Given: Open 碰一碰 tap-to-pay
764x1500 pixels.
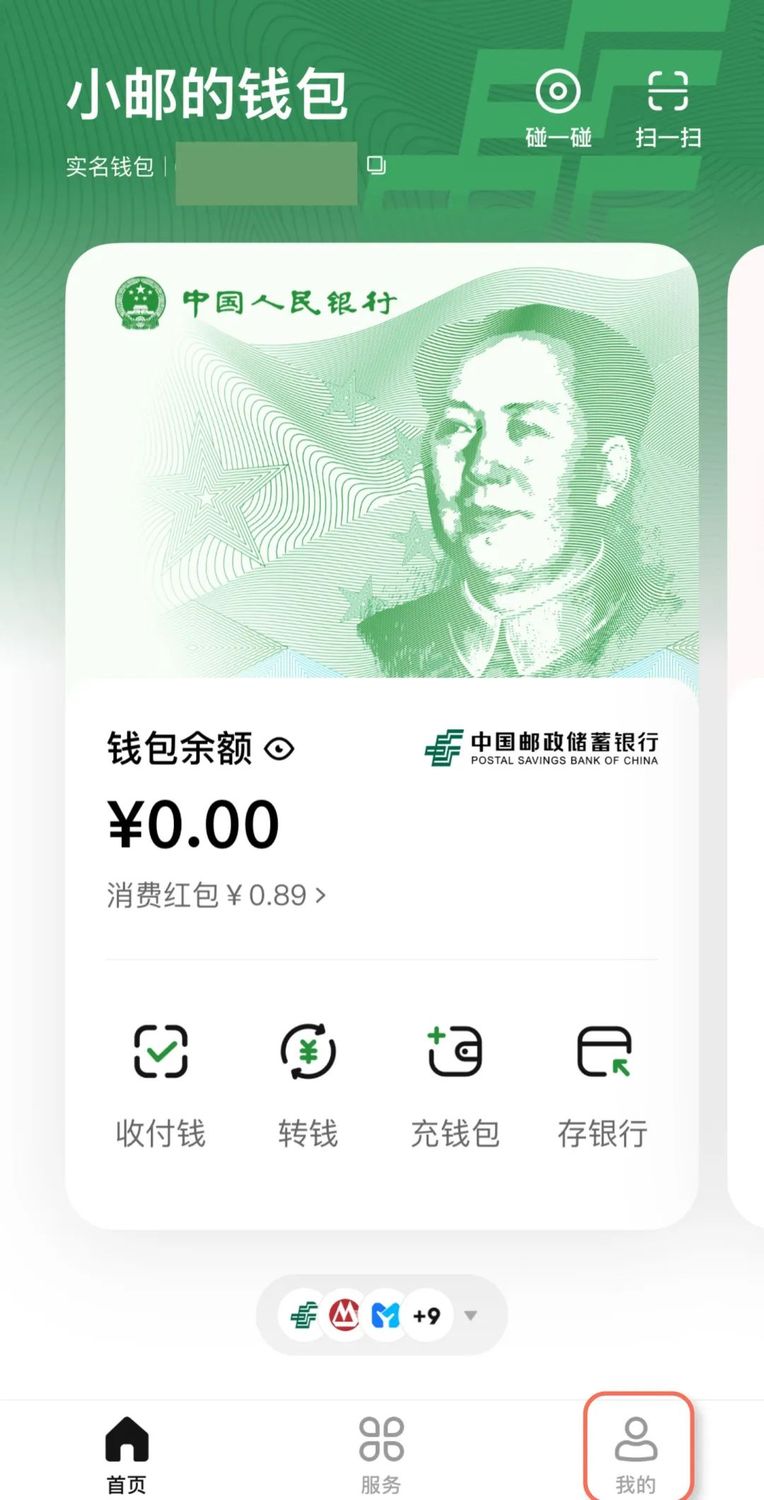Looking at the screenshot, I should pos(558,107).
